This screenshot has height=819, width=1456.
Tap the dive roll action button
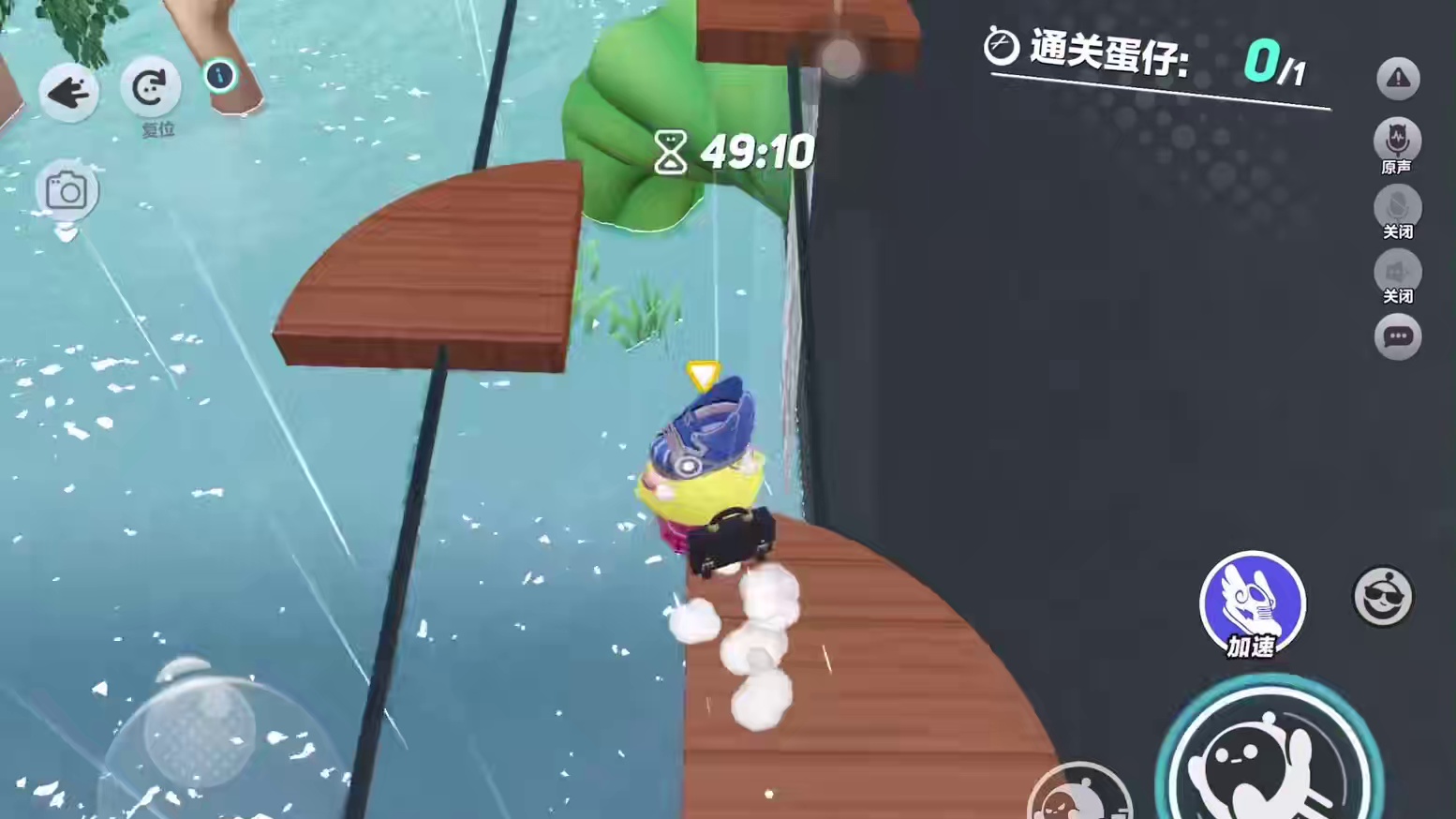1081,795
